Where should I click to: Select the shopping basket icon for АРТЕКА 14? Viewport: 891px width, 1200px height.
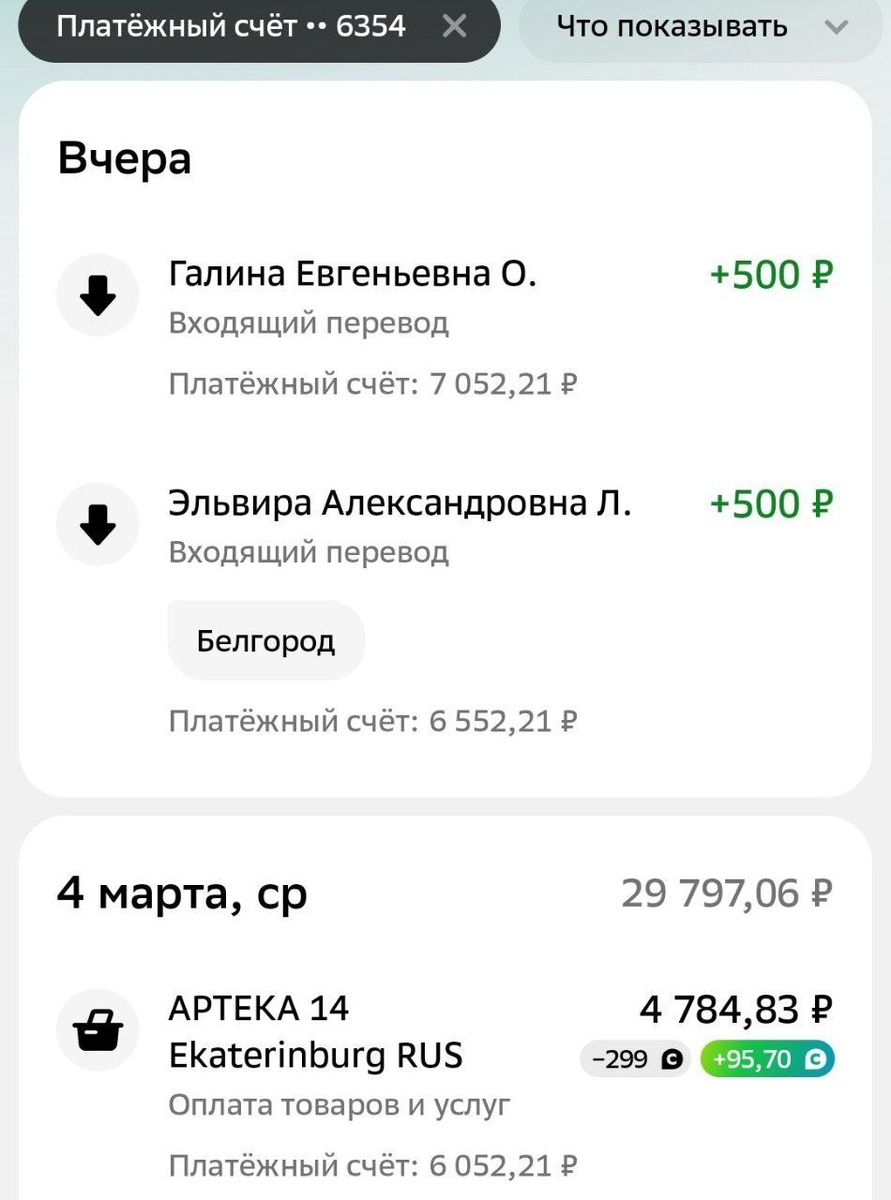coord(97,1030)
